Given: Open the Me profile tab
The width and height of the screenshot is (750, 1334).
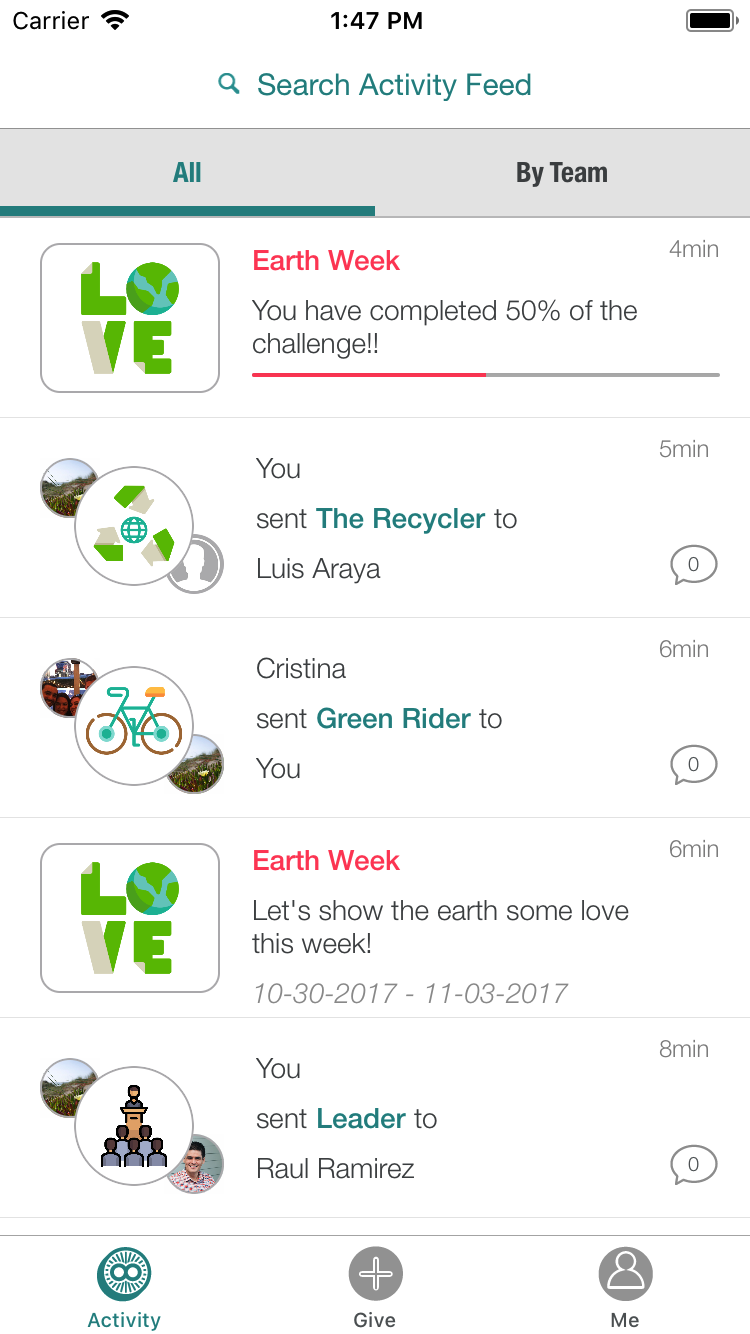Looking at the screenshot, I should 625,1288.
